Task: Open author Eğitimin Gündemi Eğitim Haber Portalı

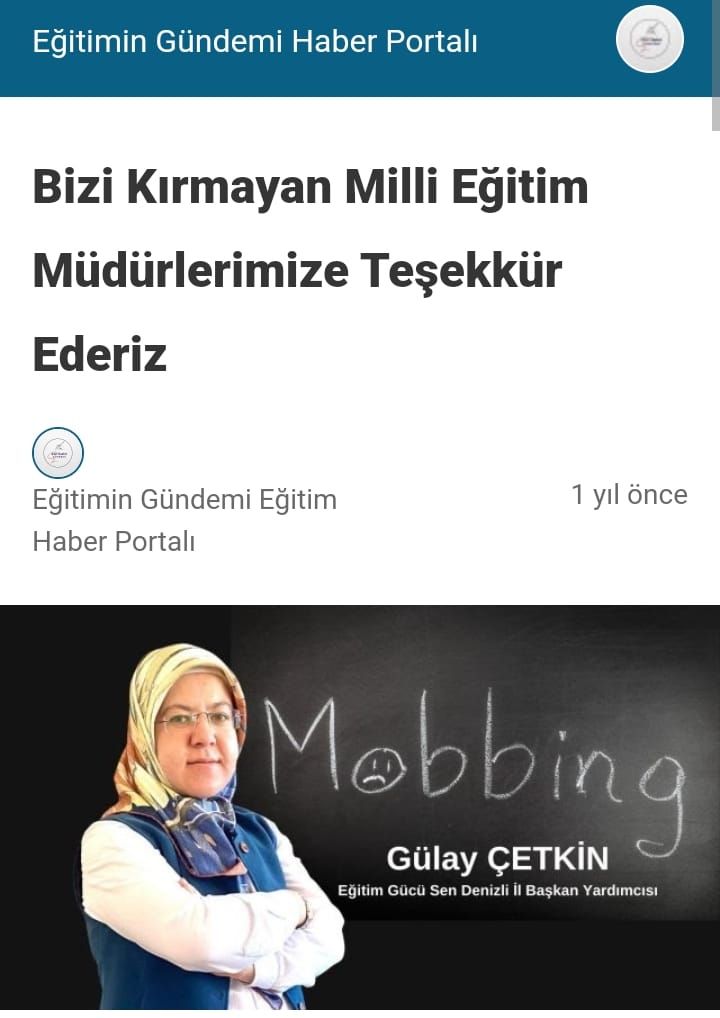Action: (x=184, y=520)
